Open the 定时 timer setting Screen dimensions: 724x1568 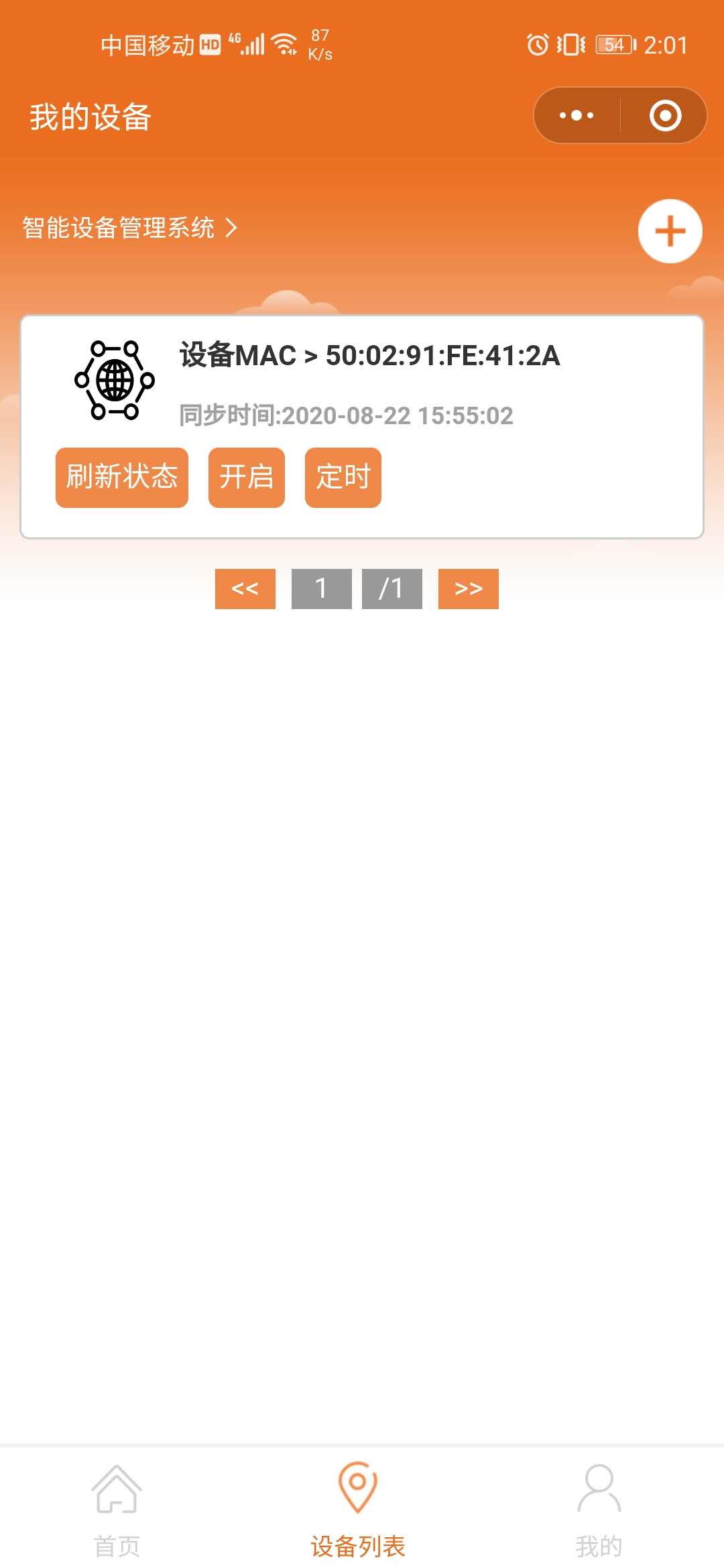click(x=343, y=477)
